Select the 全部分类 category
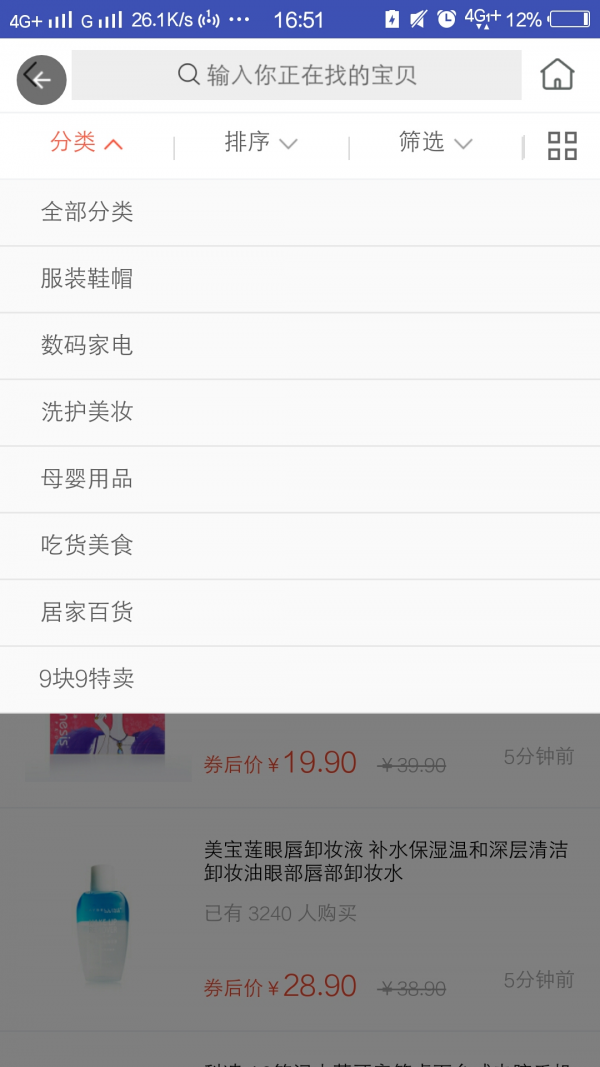The height and width of the screenshot is (1067, 600). coord(87,212)
